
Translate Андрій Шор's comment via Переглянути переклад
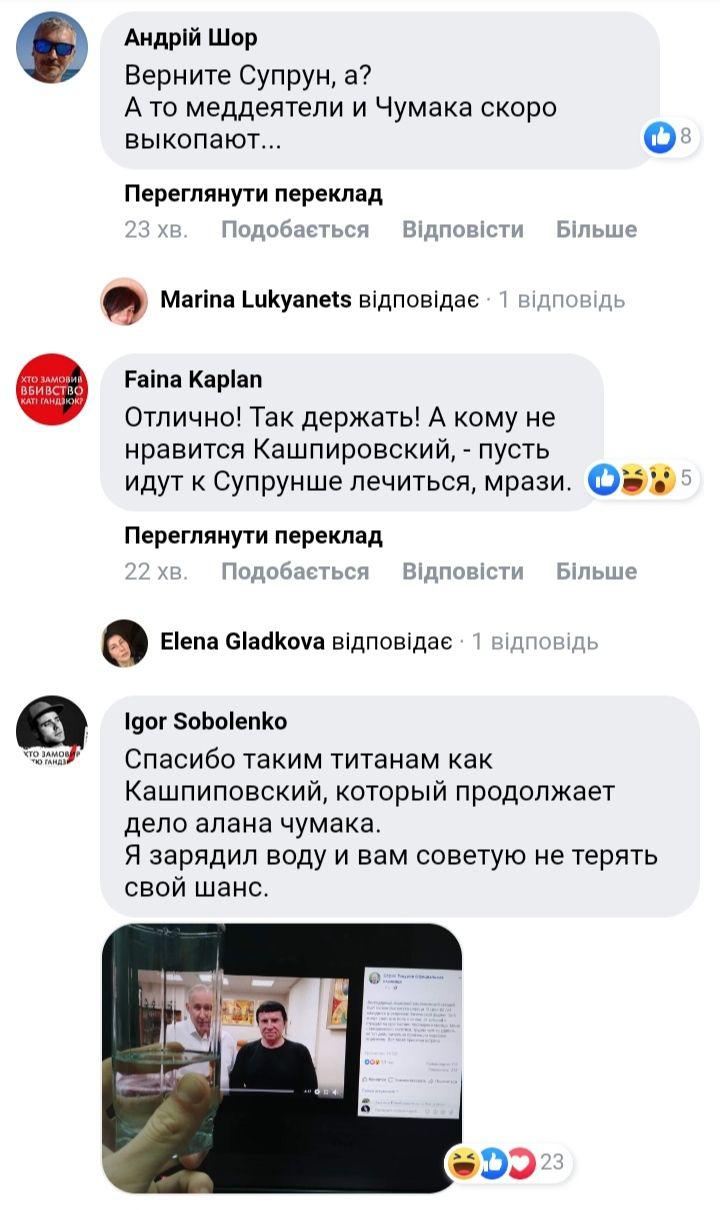coord(253,194)
